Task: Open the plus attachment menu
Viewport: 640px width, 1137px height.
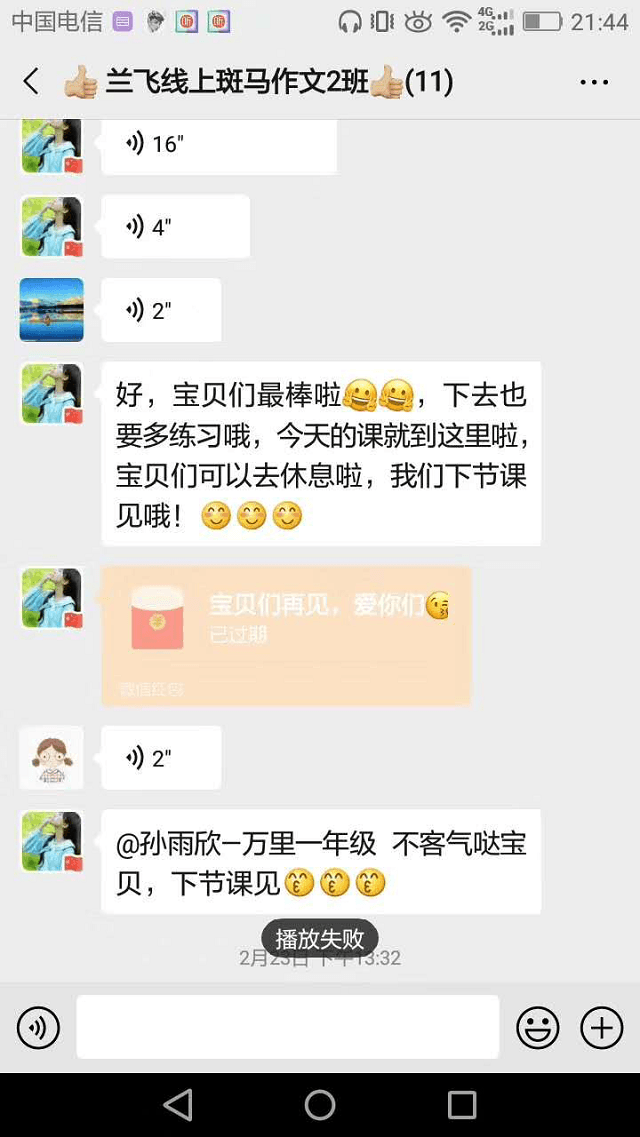Action: 602,1027
